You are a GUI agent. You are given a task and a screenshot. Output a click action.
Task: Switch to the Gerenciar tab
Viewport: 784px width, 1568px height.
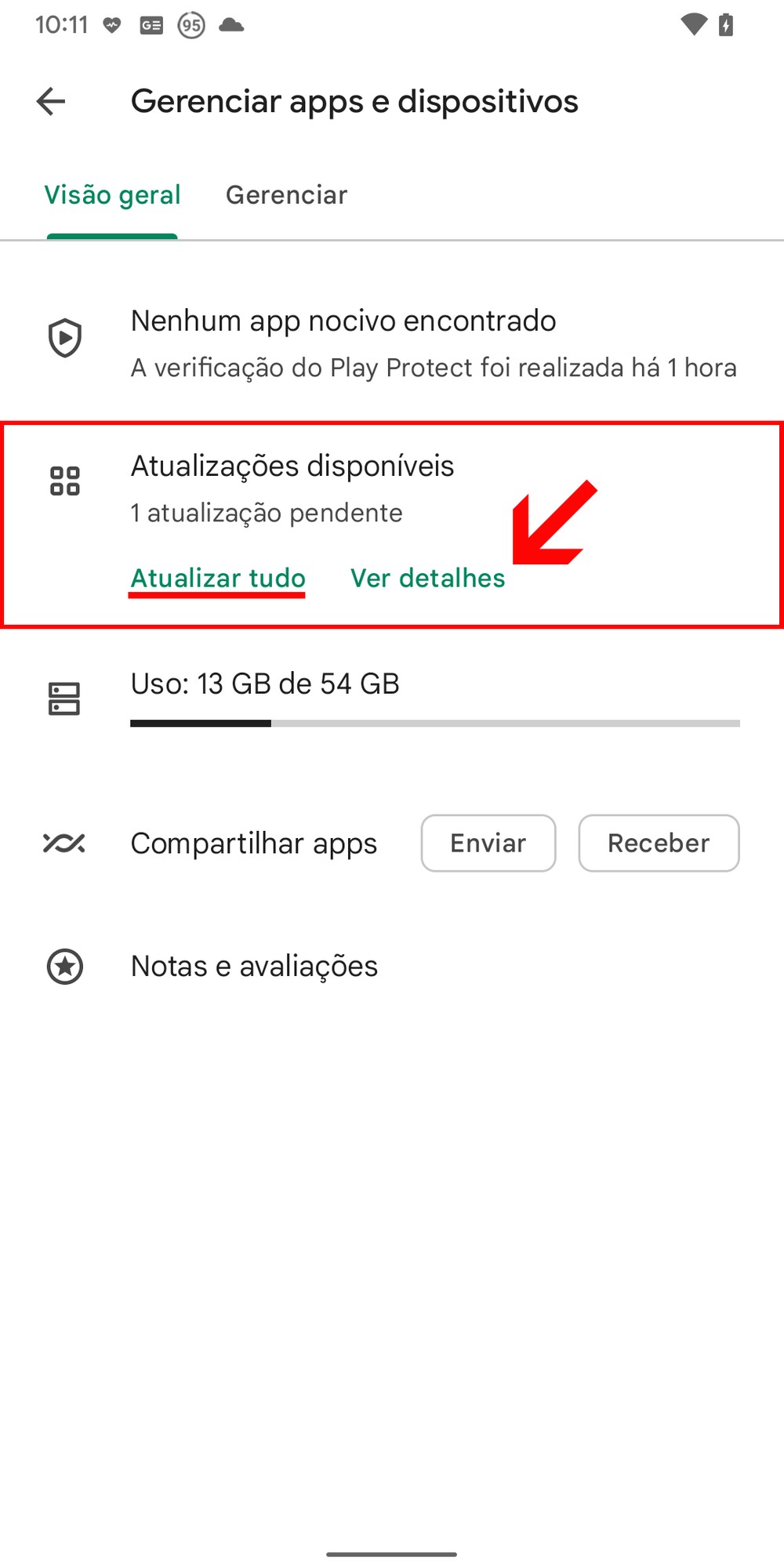(x=286, y=195)
